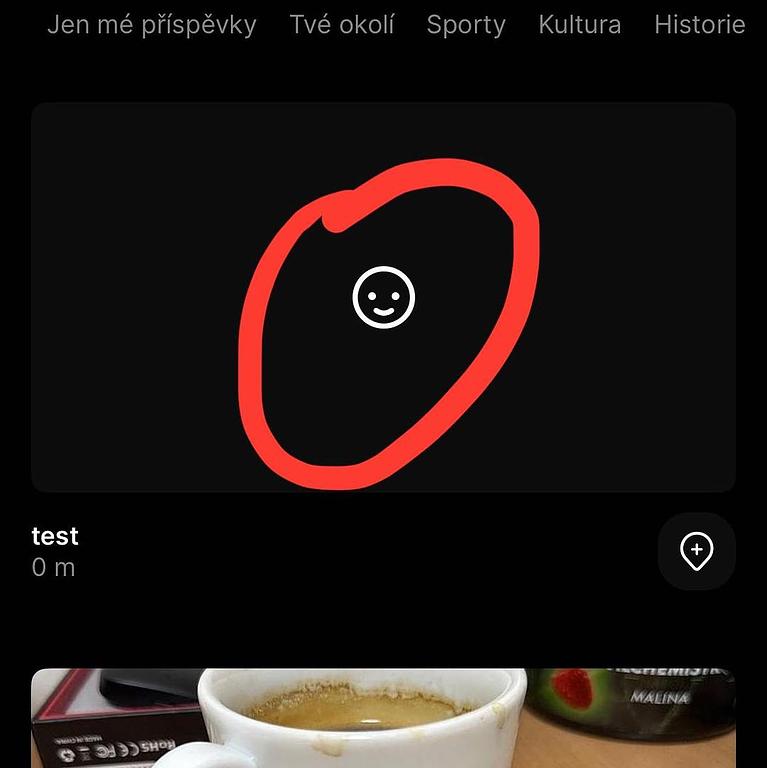Screen dimensions: 767x768
Task: Select the Tvé okolí tab
Action: coord(341,25)
